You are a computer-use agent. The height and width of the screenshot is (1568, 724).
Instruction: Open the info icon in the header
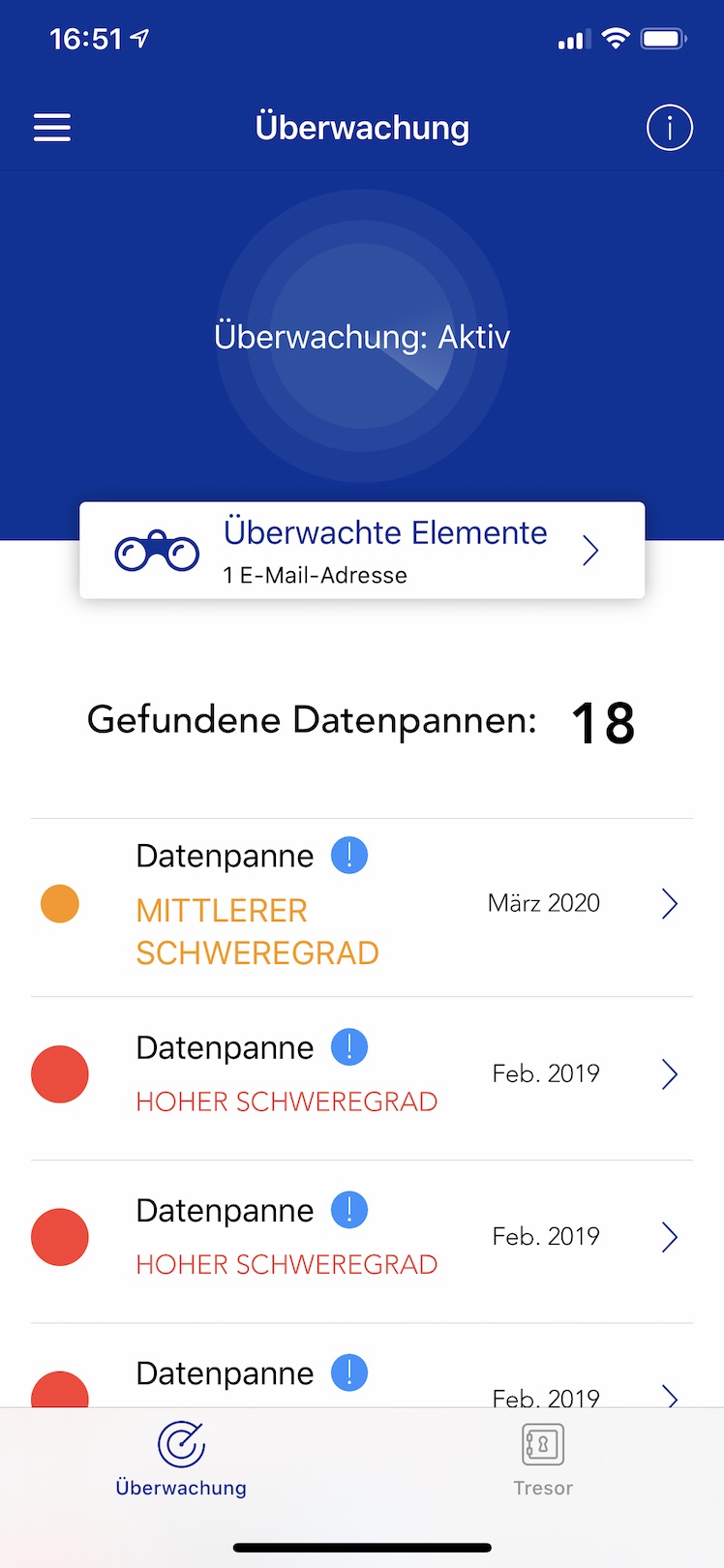pyautogui.click(x=669, y=128)
